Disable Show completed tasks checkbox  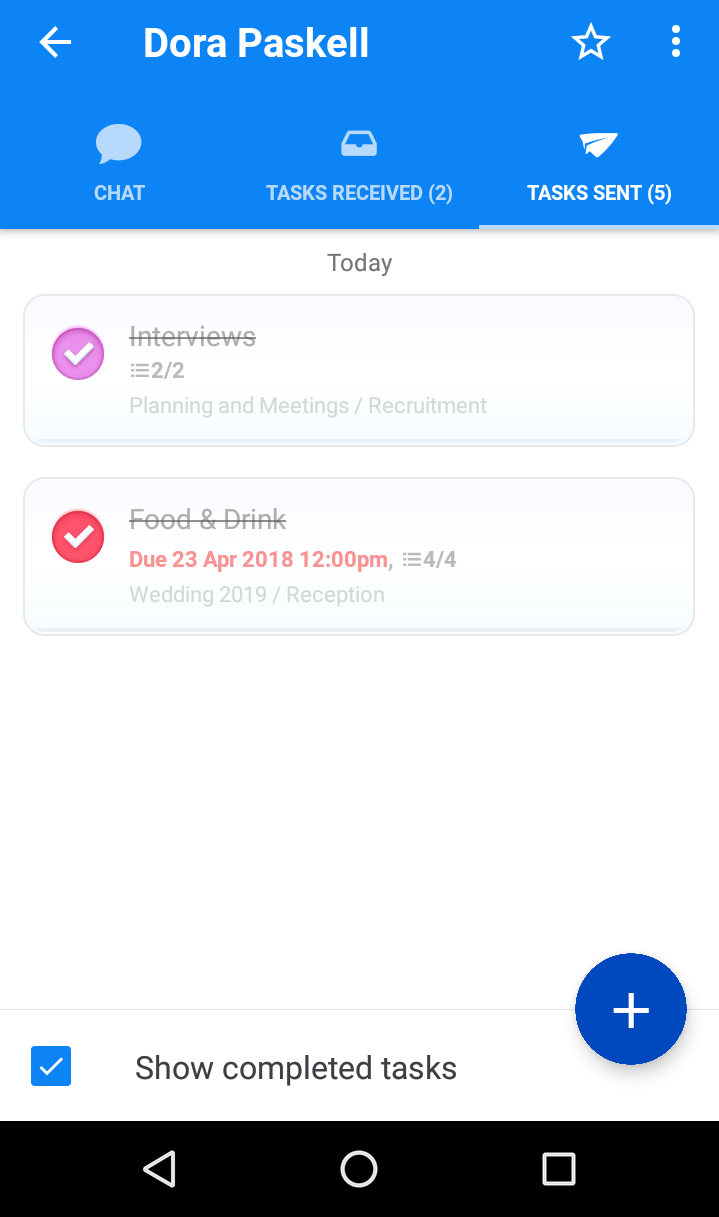[51, 1067]
